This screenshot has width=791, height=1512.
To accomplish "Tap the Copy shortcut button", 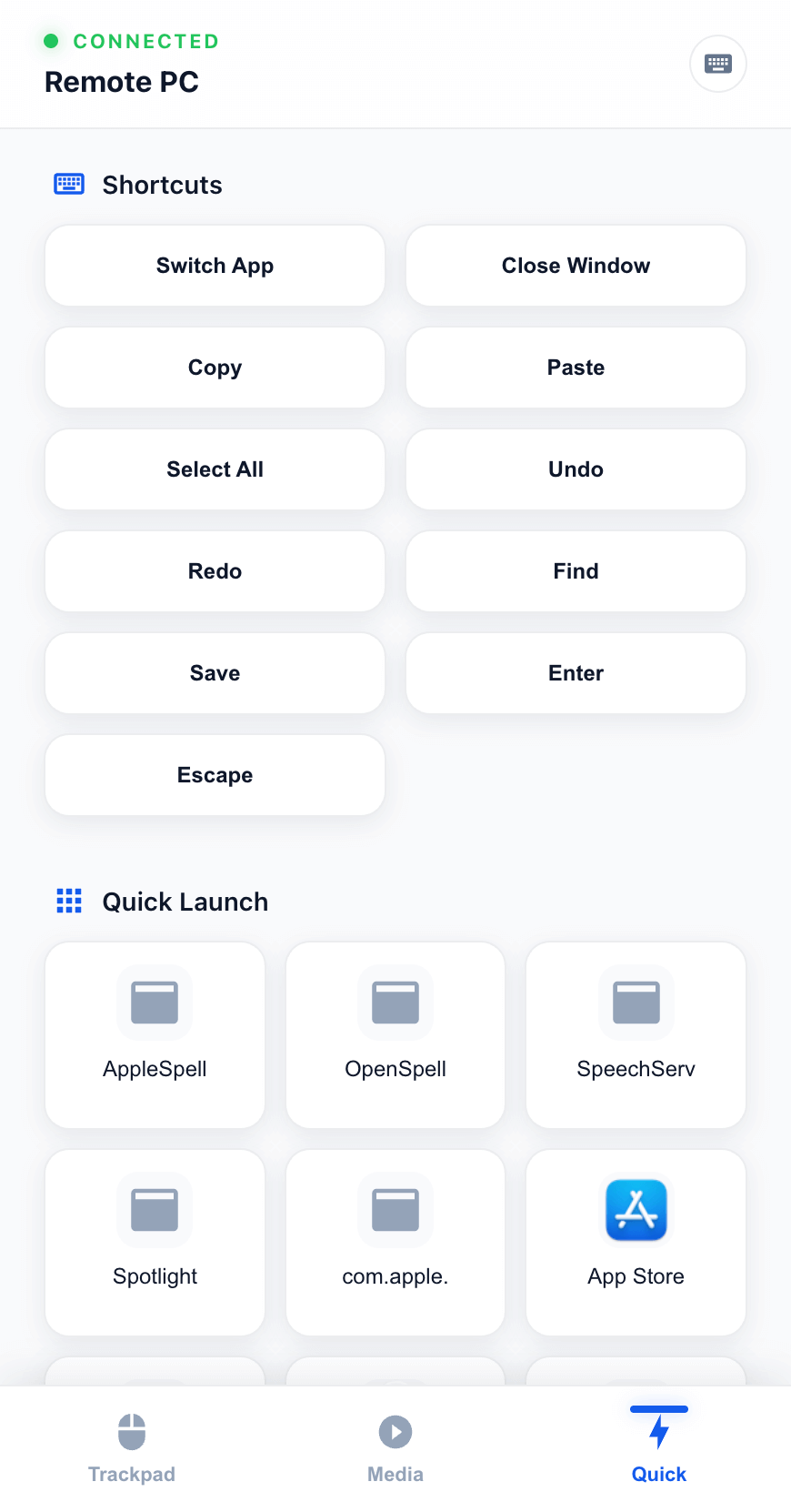I will pos(215,368).
